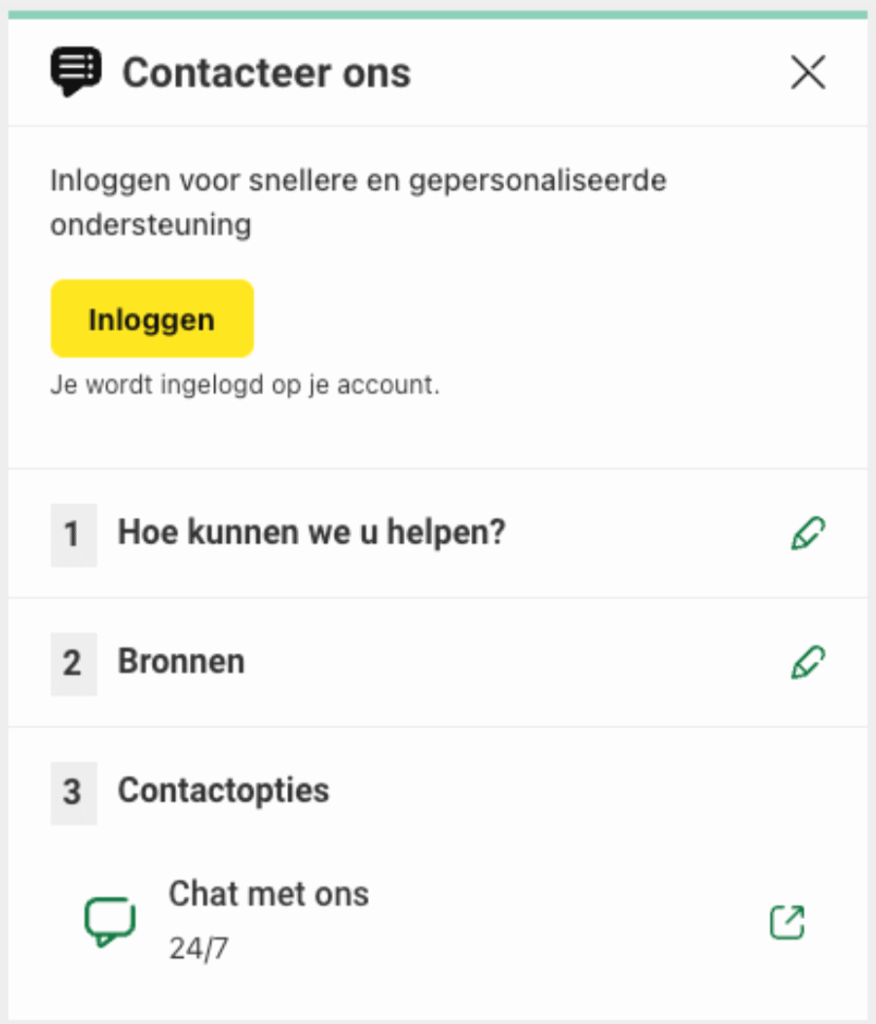Click the Contacteer ons header title
The height and width of the screenshot is (1024, 876).
(x=267, y=71)
